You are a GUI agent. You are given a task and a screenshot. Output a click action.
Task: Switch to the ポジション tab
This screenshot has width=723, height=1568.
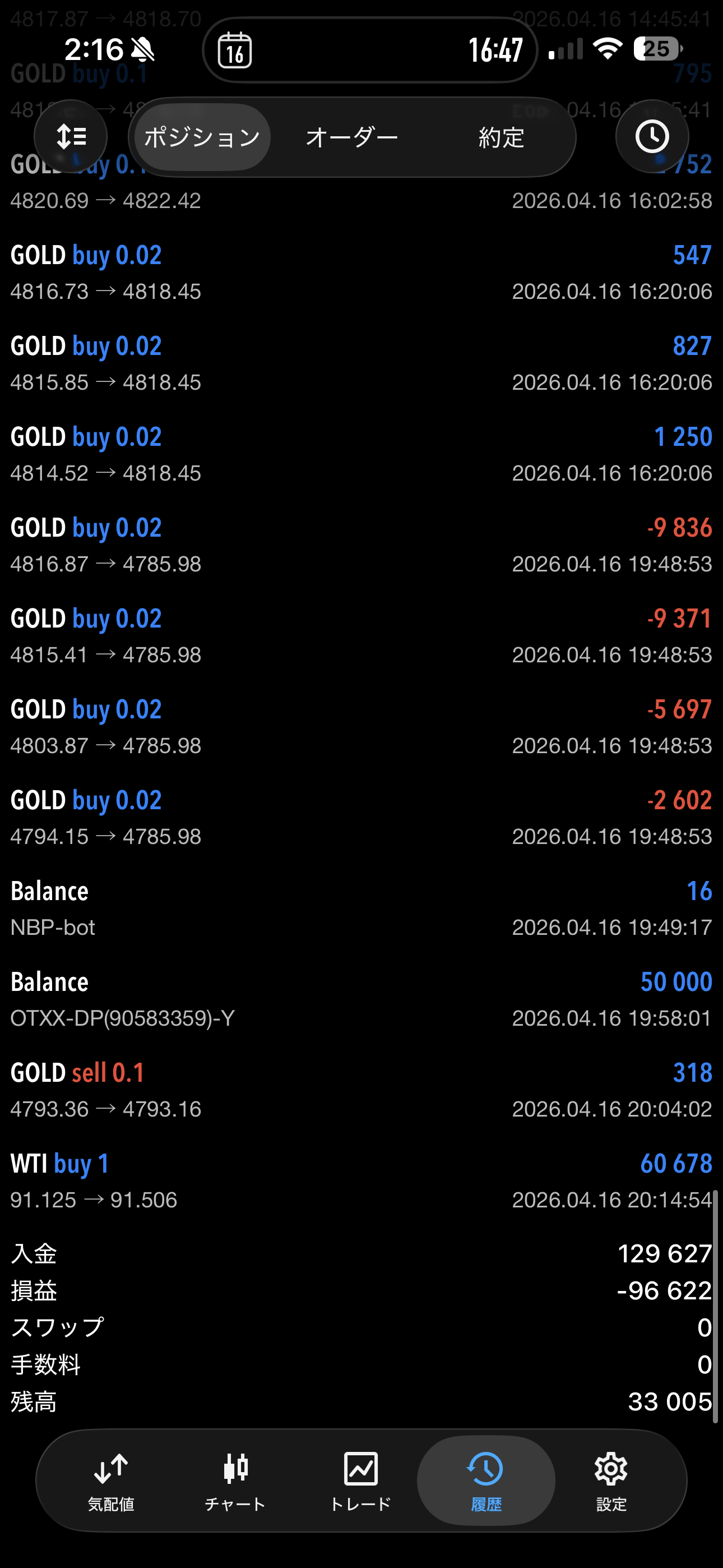tap(202, 137)
